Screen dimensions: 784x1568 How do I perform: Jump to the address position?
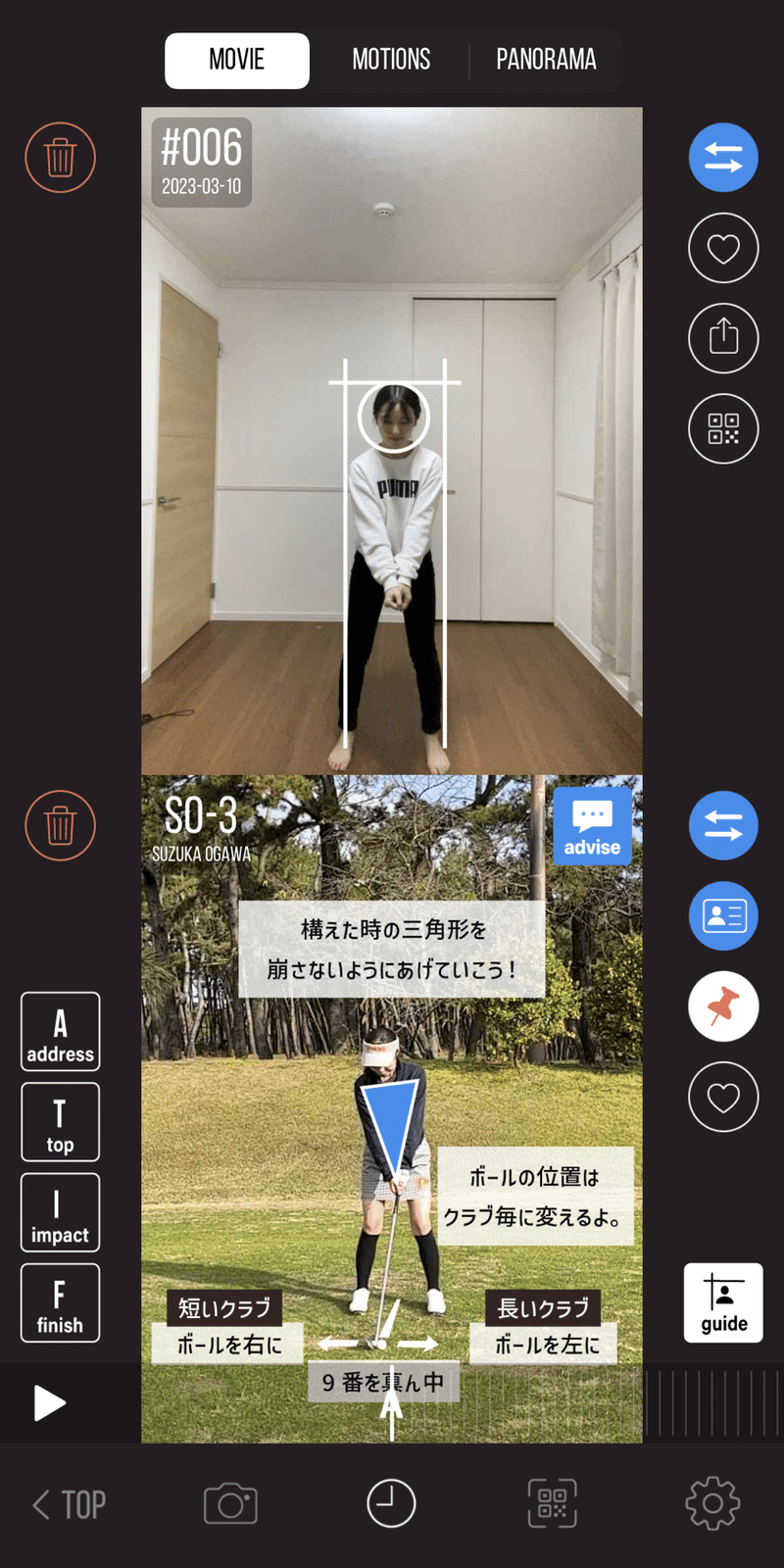click(x=60, y=1032)
